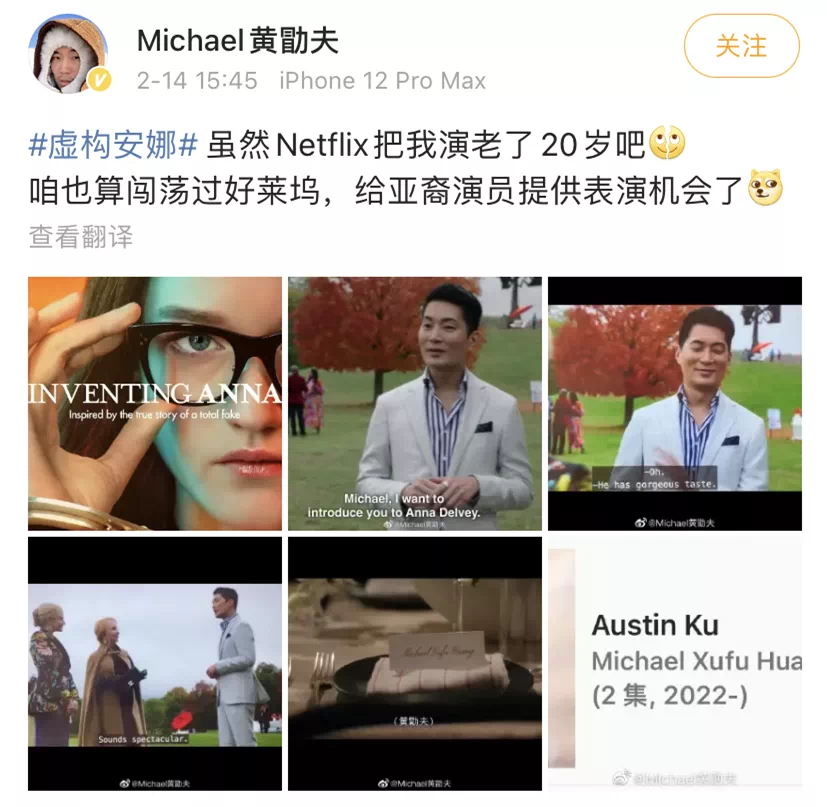Open the image captioned He has gorgeous taste
This screenshot has width=827, height=807.
tap(674, 403)
